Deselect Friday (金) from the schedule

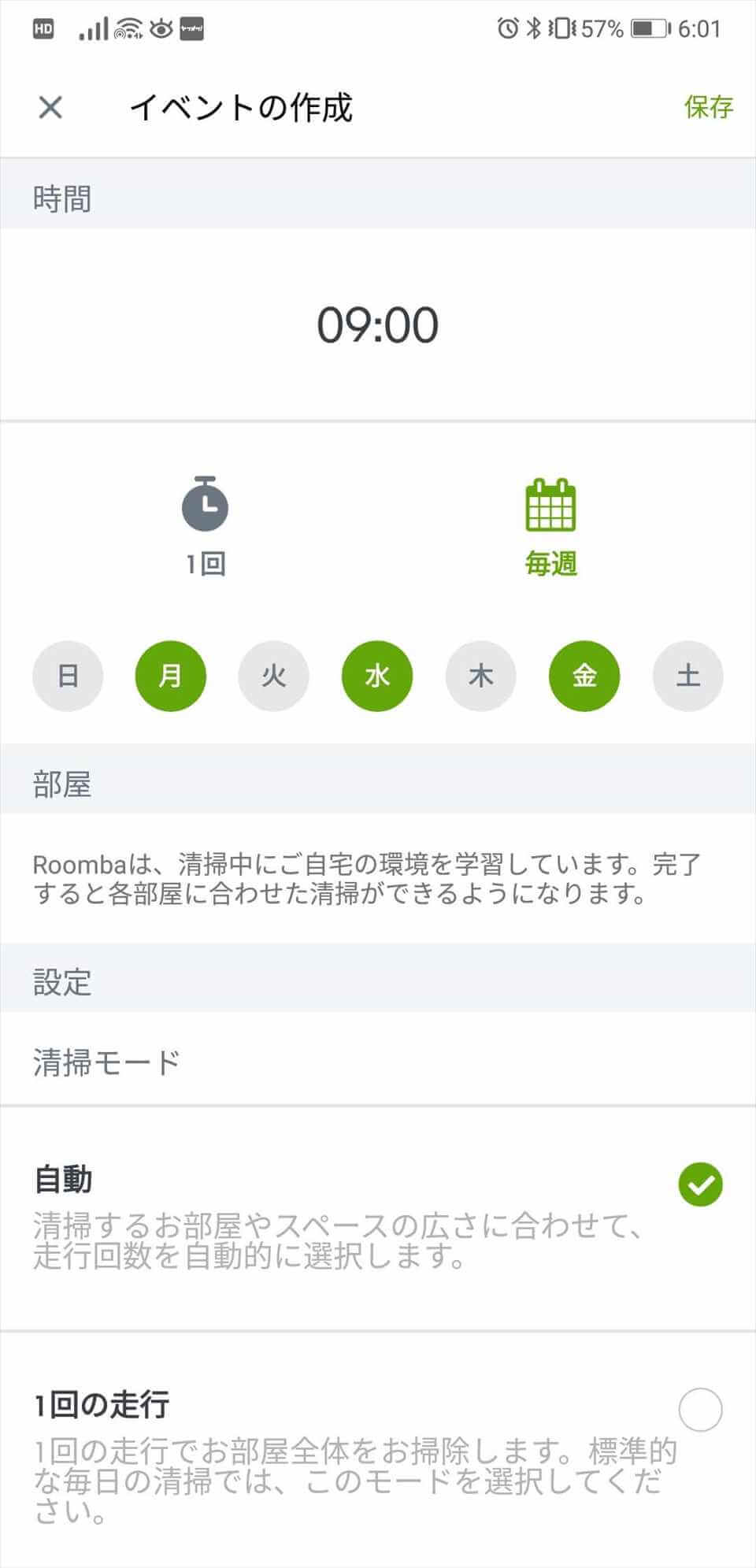point(584,676)
